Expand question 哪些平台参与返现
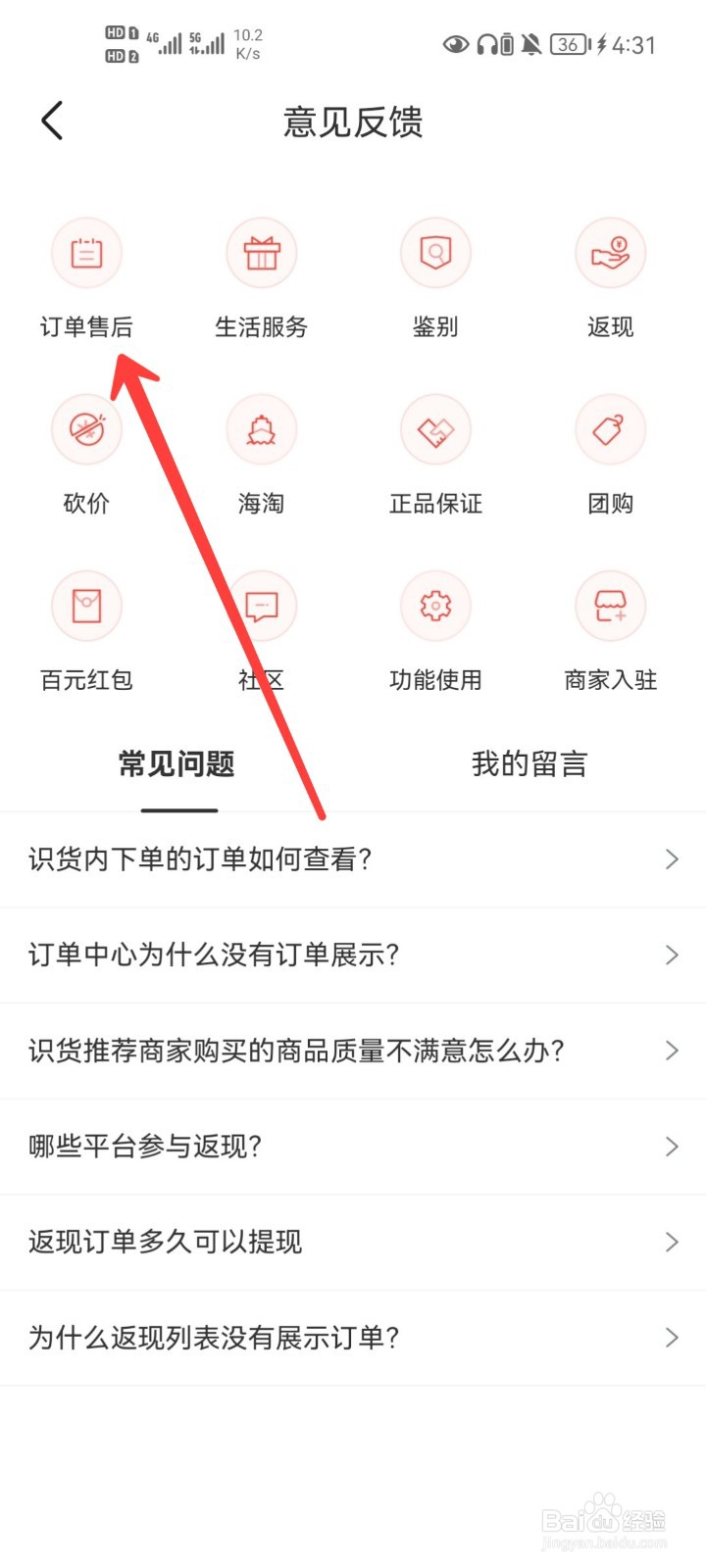This screenshot has height=1568, width=706. [x=353, y=1146]
